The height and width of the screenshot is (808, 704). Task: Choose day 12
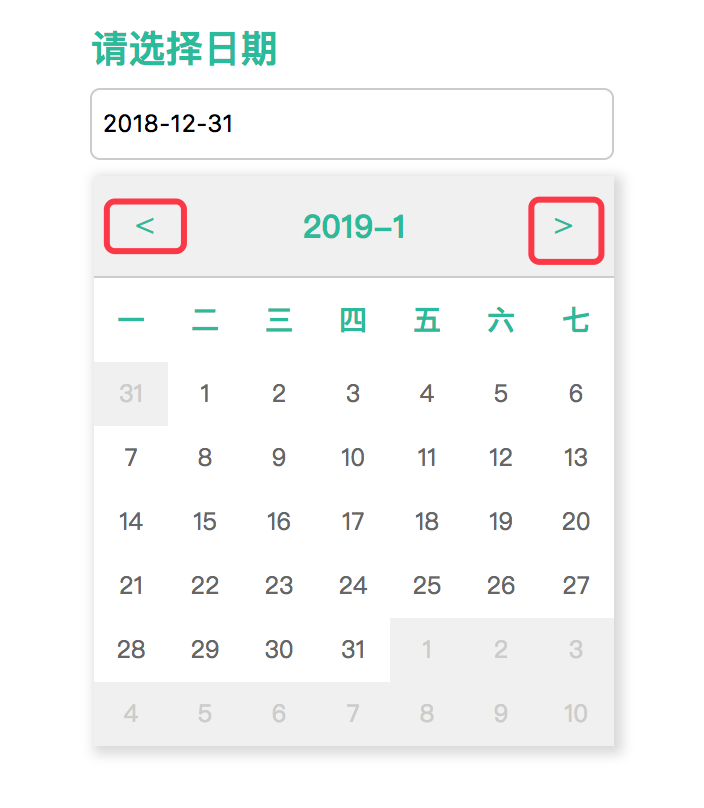point(501,458)
